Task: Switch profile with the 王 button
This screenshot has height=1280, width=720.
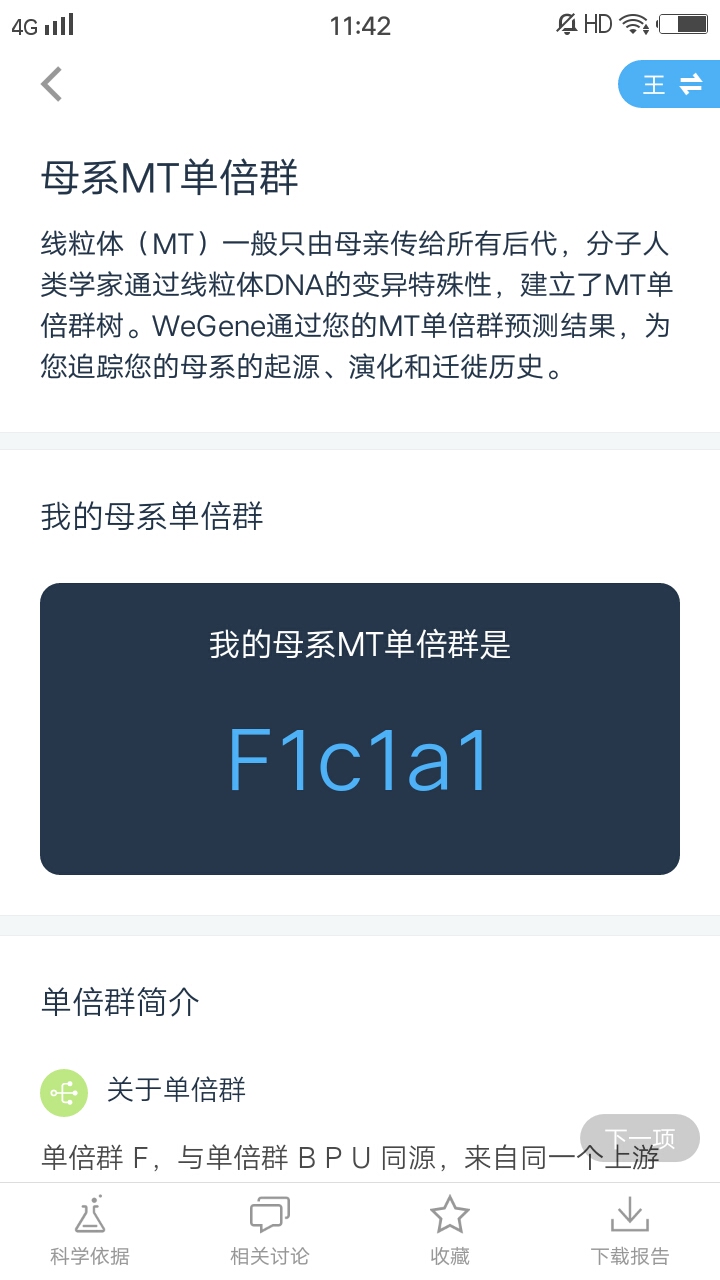Action: point(670,84)
